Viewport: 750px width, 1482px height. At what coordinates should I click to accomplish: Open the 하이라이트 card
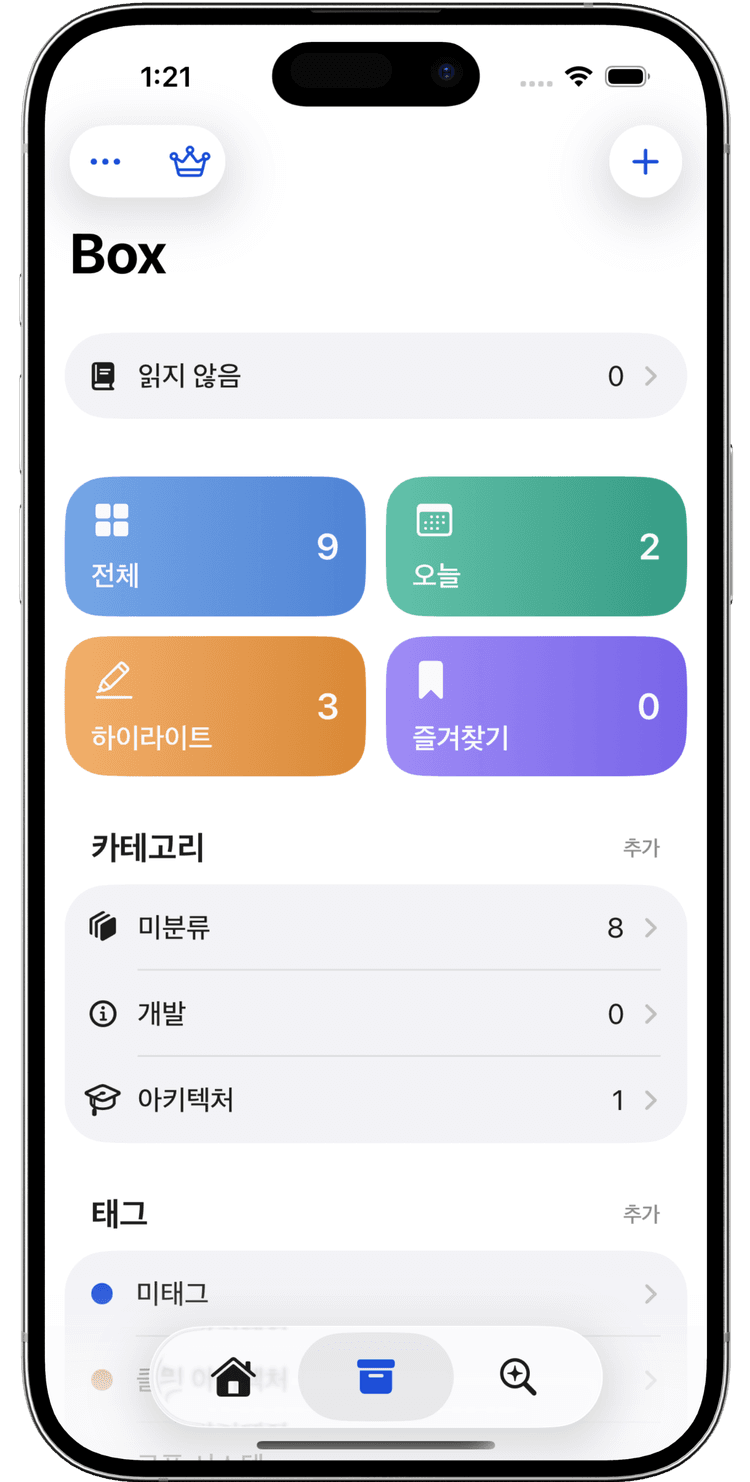click(x=215, y=706)
